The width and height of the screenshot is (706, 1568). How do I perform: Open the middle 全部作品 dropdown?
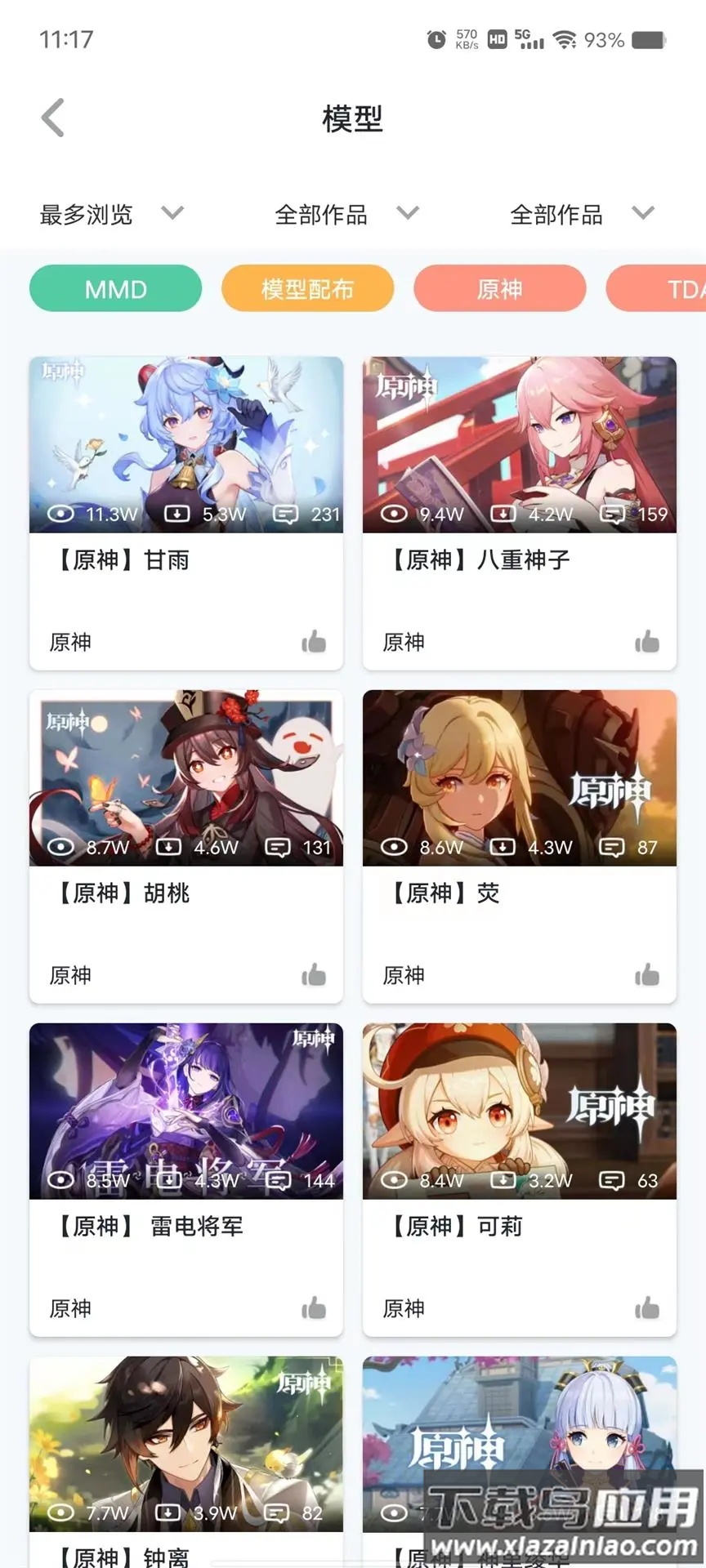[345, 214]
